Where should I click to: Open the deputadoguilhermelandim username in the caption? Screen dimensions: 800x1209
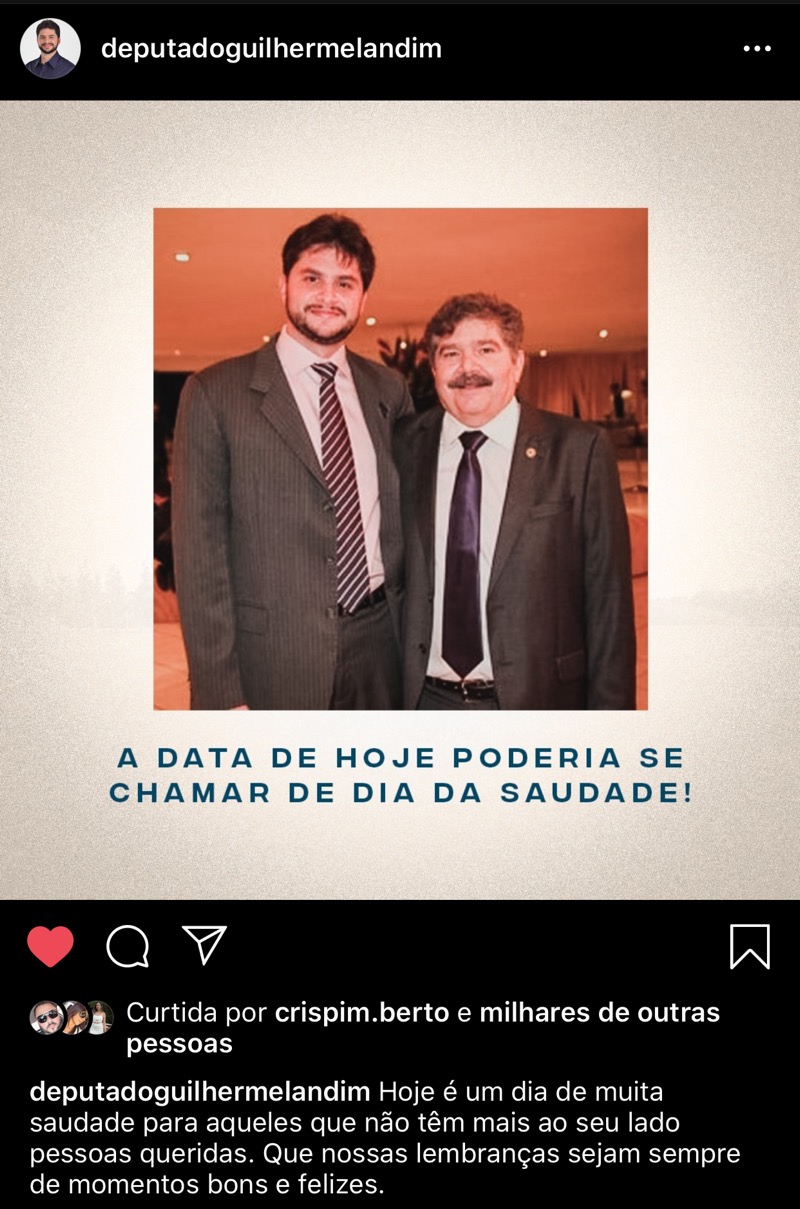coord(200,1091)
